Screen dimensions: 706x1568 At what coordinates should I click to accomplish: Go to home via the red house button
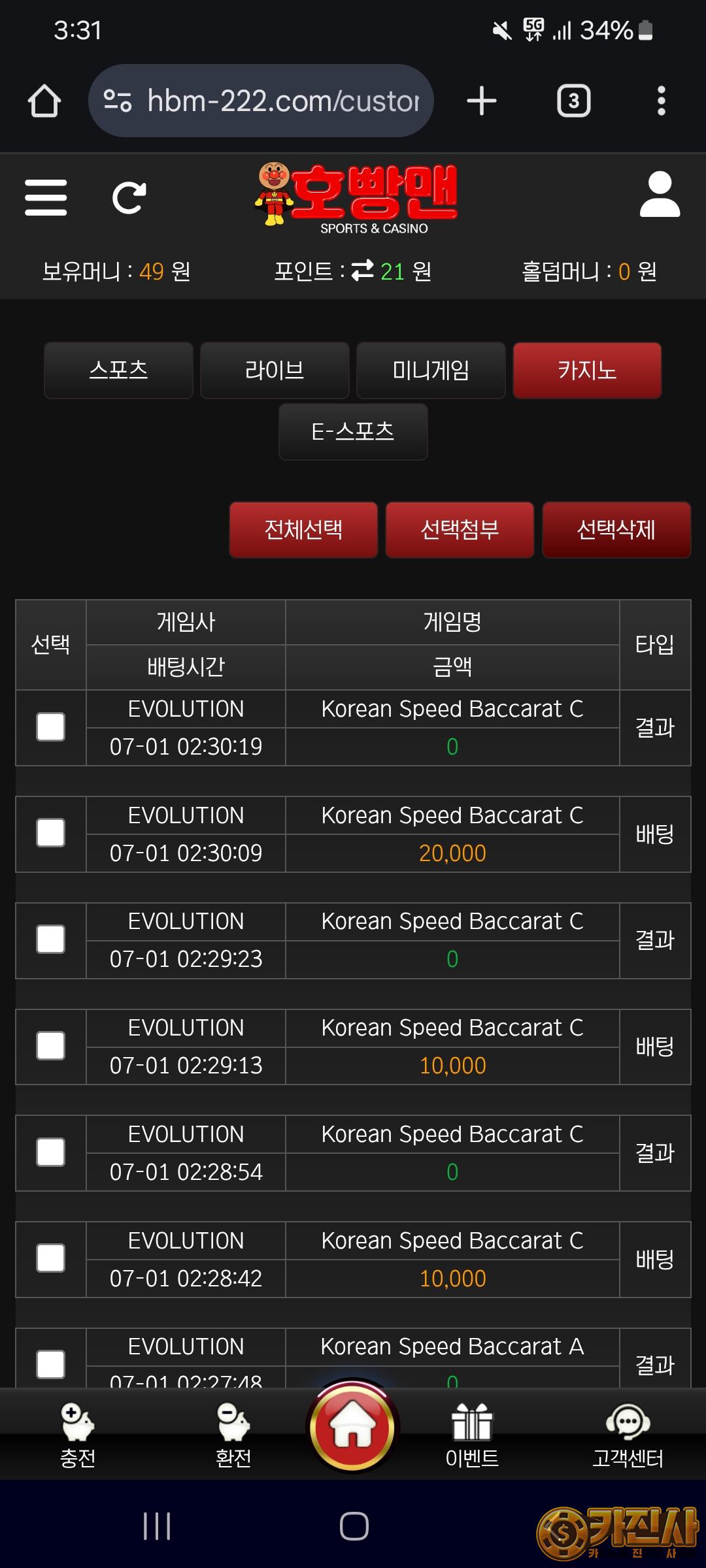pos(353,1428)
